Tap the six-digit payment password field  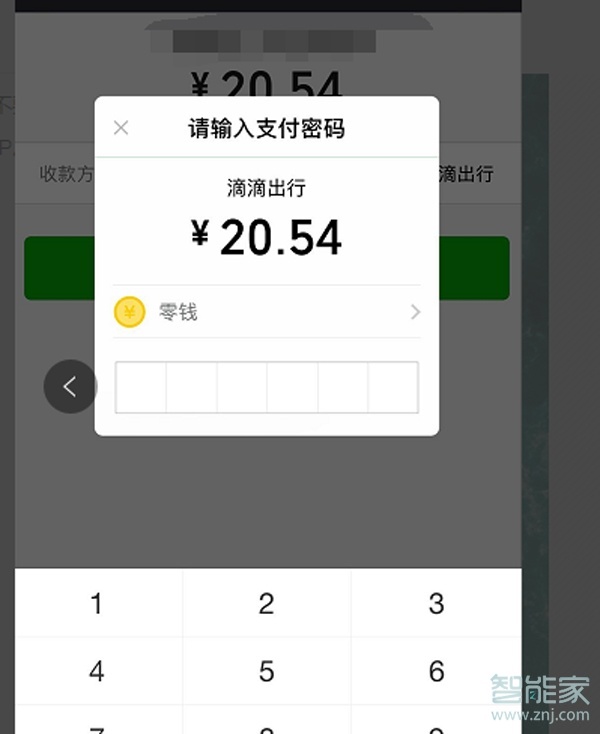[x=267, y=388]
